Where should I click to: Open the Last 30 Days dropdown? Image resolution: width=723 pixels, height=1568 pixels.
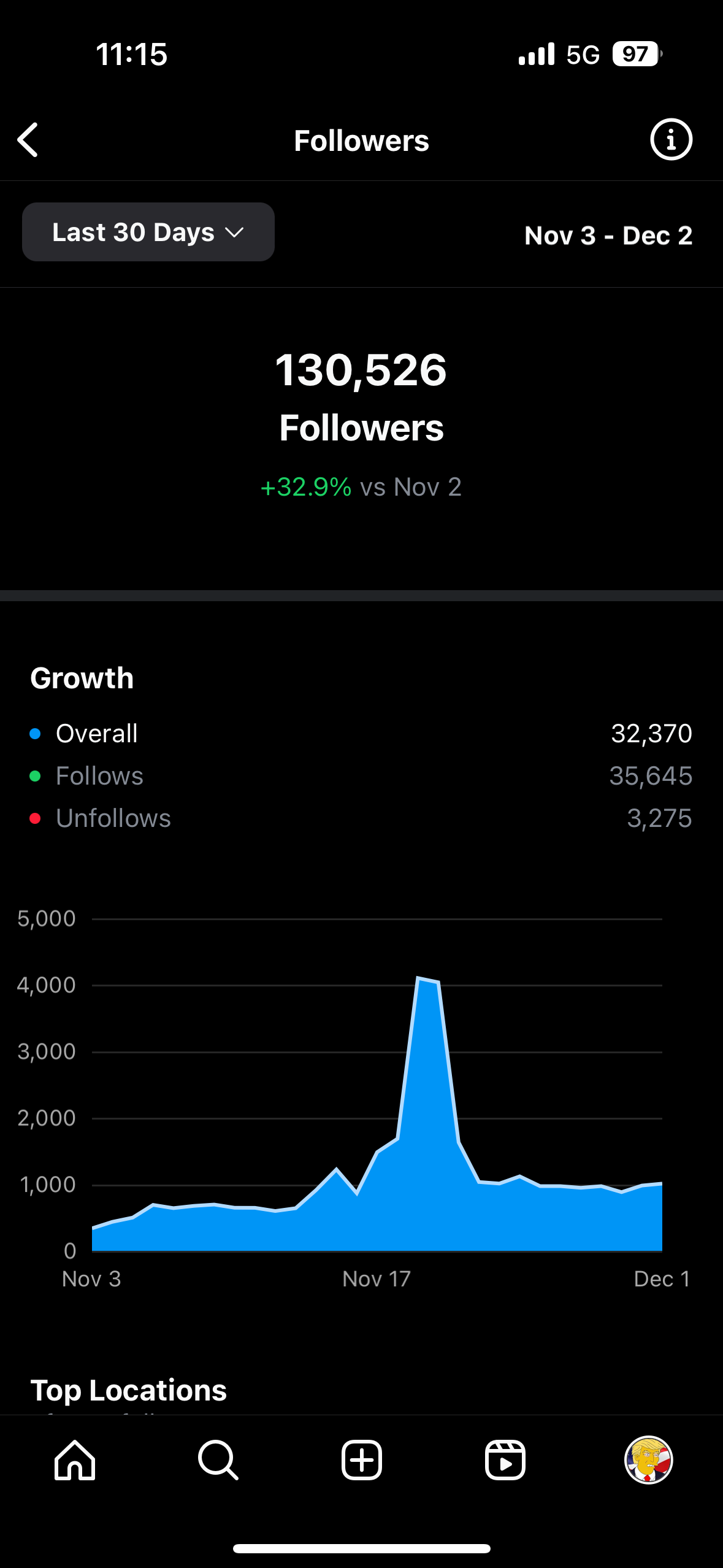point(148,232)
